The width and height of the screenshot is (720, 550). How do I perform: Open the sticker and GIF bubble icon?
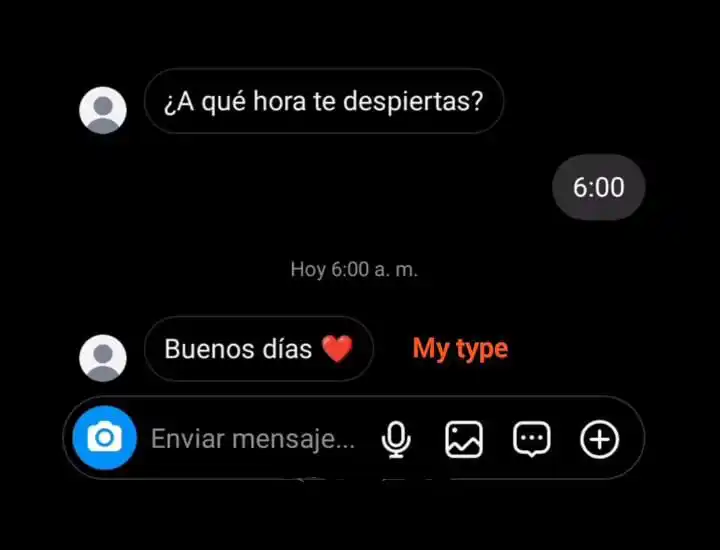531,439
